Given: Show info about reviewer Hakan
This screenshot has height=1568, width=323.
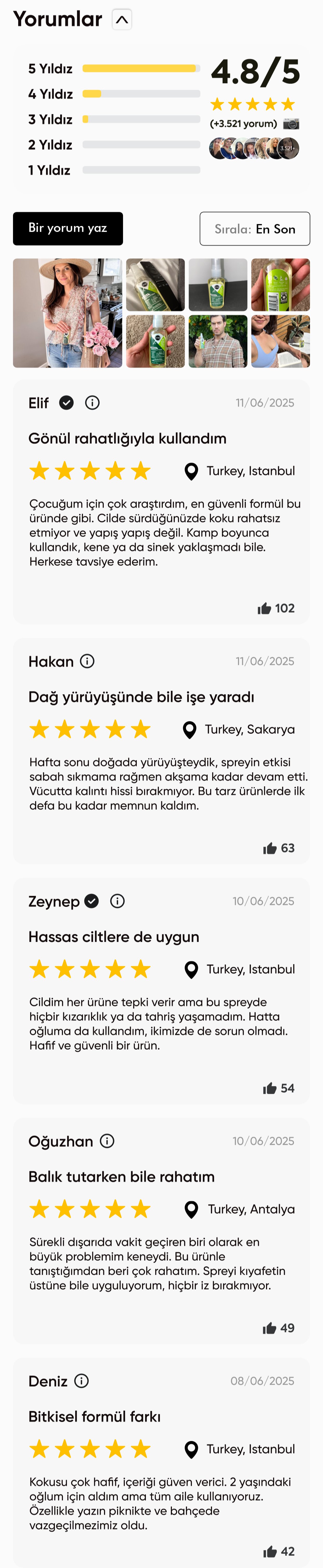Looking at the screenshot, I should pyautogui.click(x=88, y=661).
